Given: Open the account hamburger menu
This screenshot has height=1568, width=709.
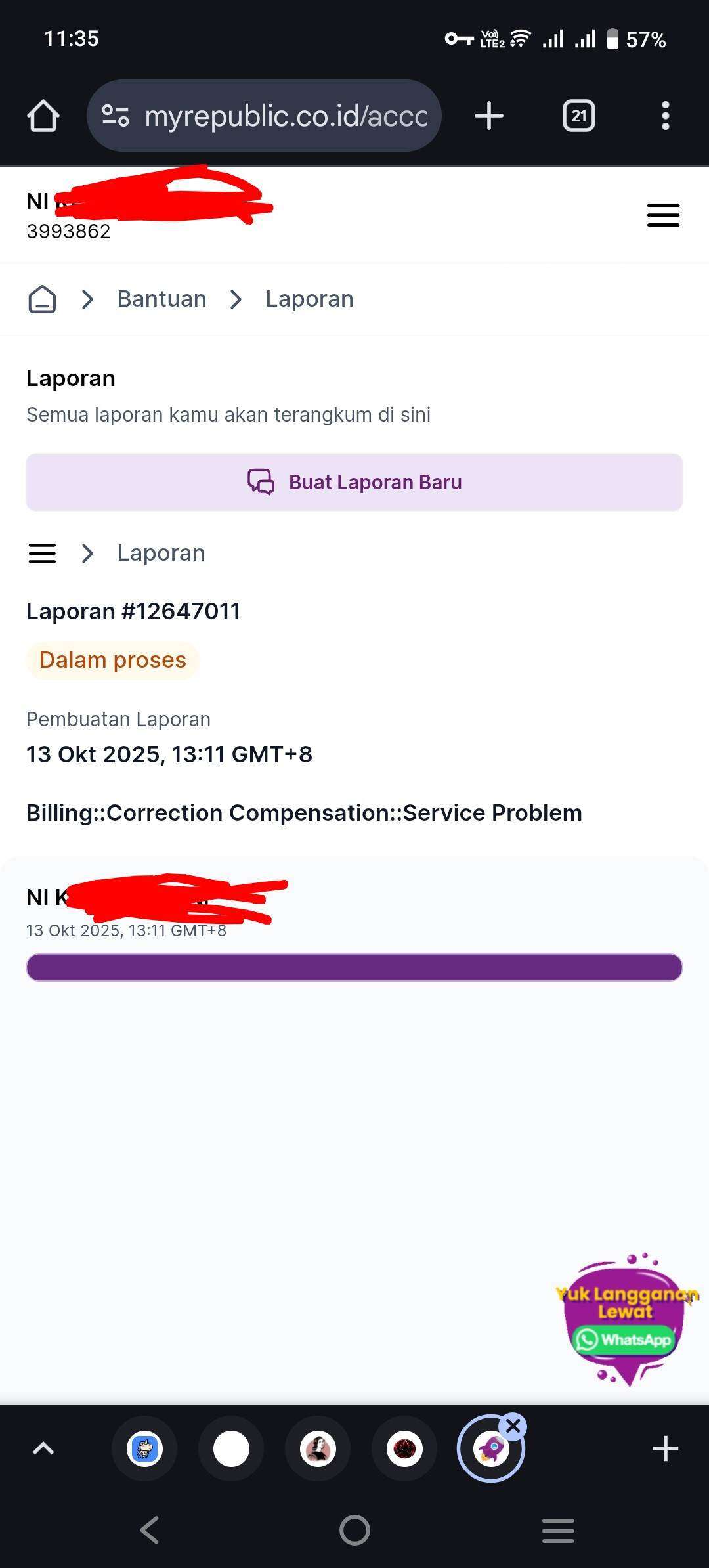Looking at the screenshot, I should click(663, 215).
